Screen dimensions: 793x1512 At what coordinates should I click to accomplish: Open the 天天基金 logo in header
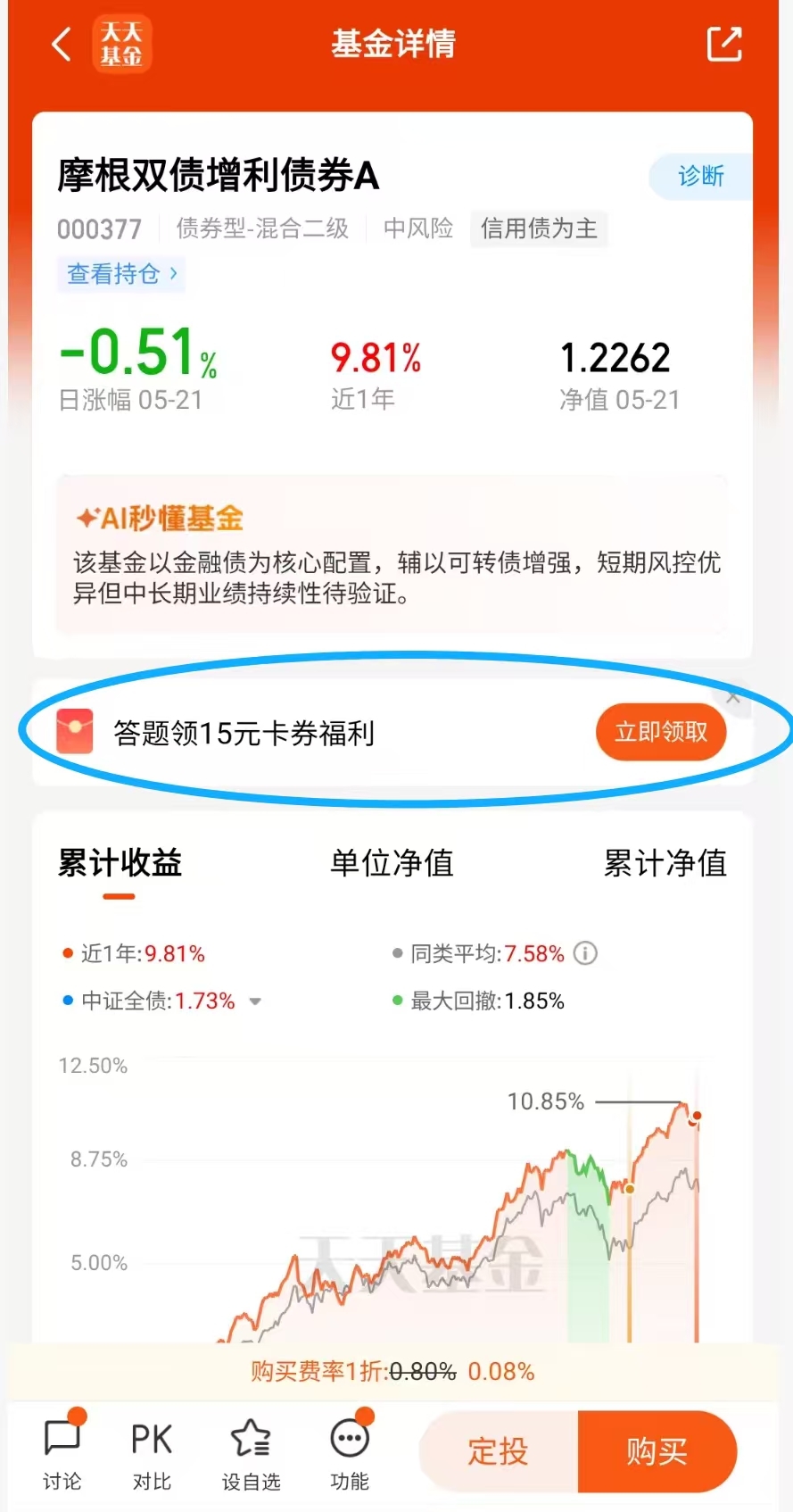(x=122, y=44)
